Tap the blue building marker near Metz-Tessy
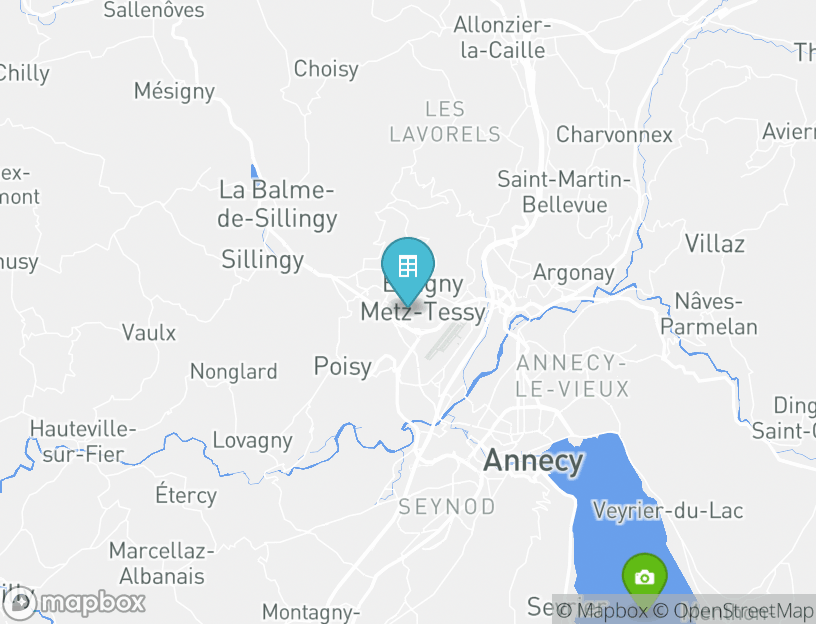The width and height of the screenshot is (816, 624). 408,268
